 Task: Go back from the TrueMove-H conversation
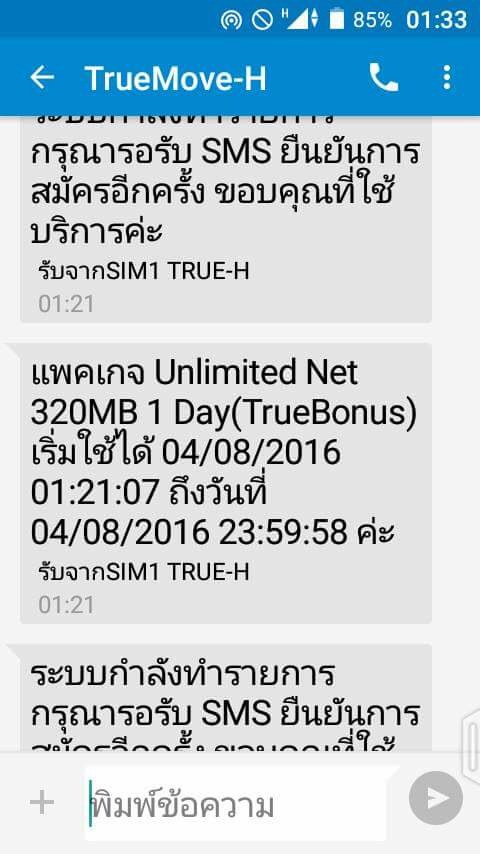click(42, 78)
